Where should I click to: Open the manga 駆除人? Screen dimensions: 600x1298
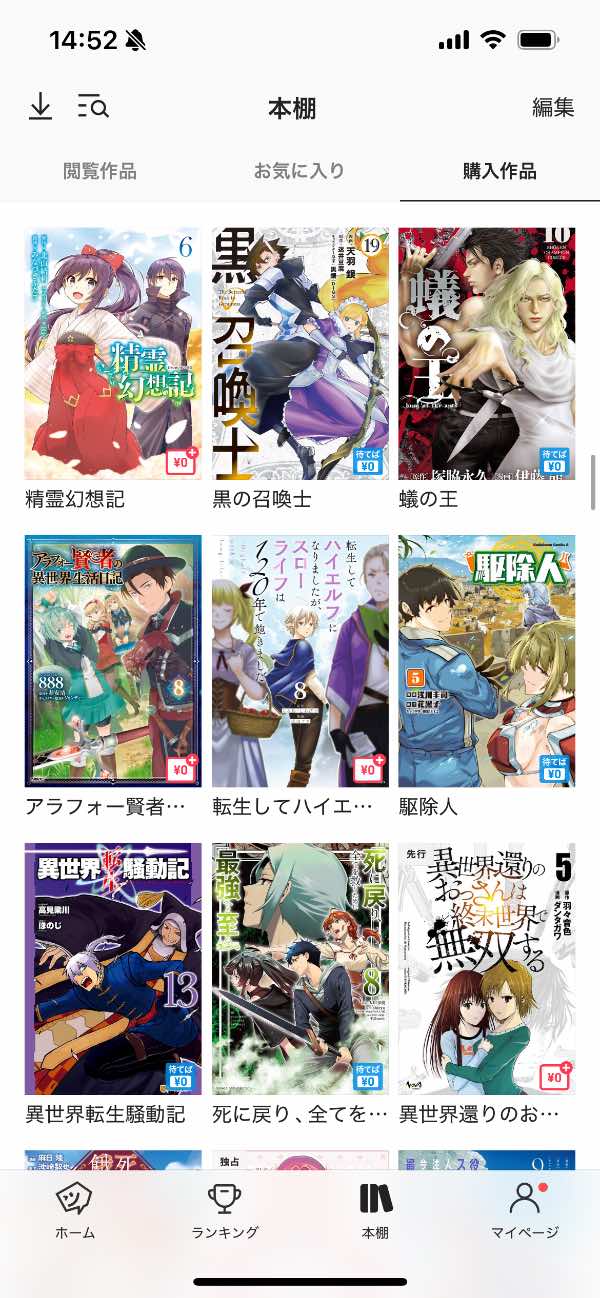point(487,661)
